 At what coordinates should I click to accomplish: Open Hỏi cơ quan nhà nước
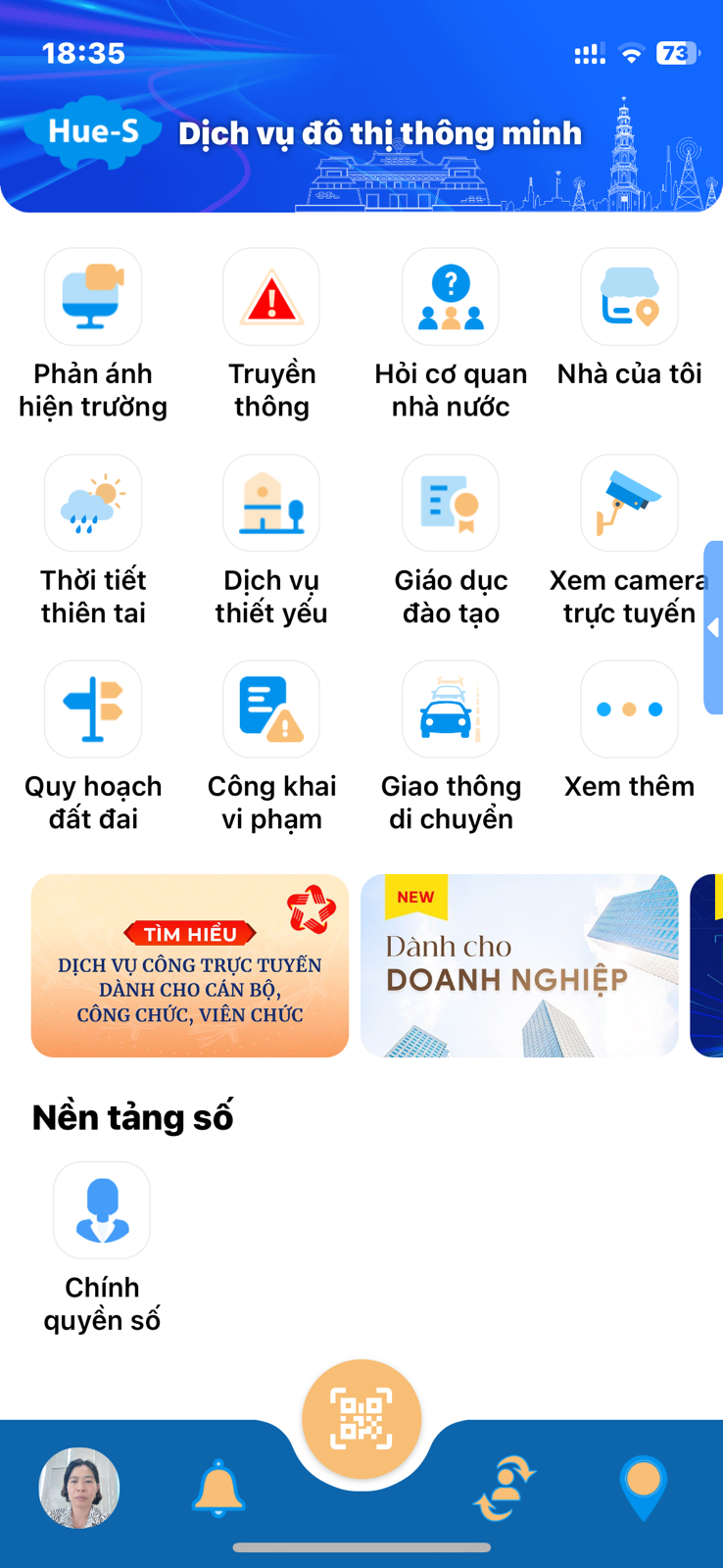point(451,298)
